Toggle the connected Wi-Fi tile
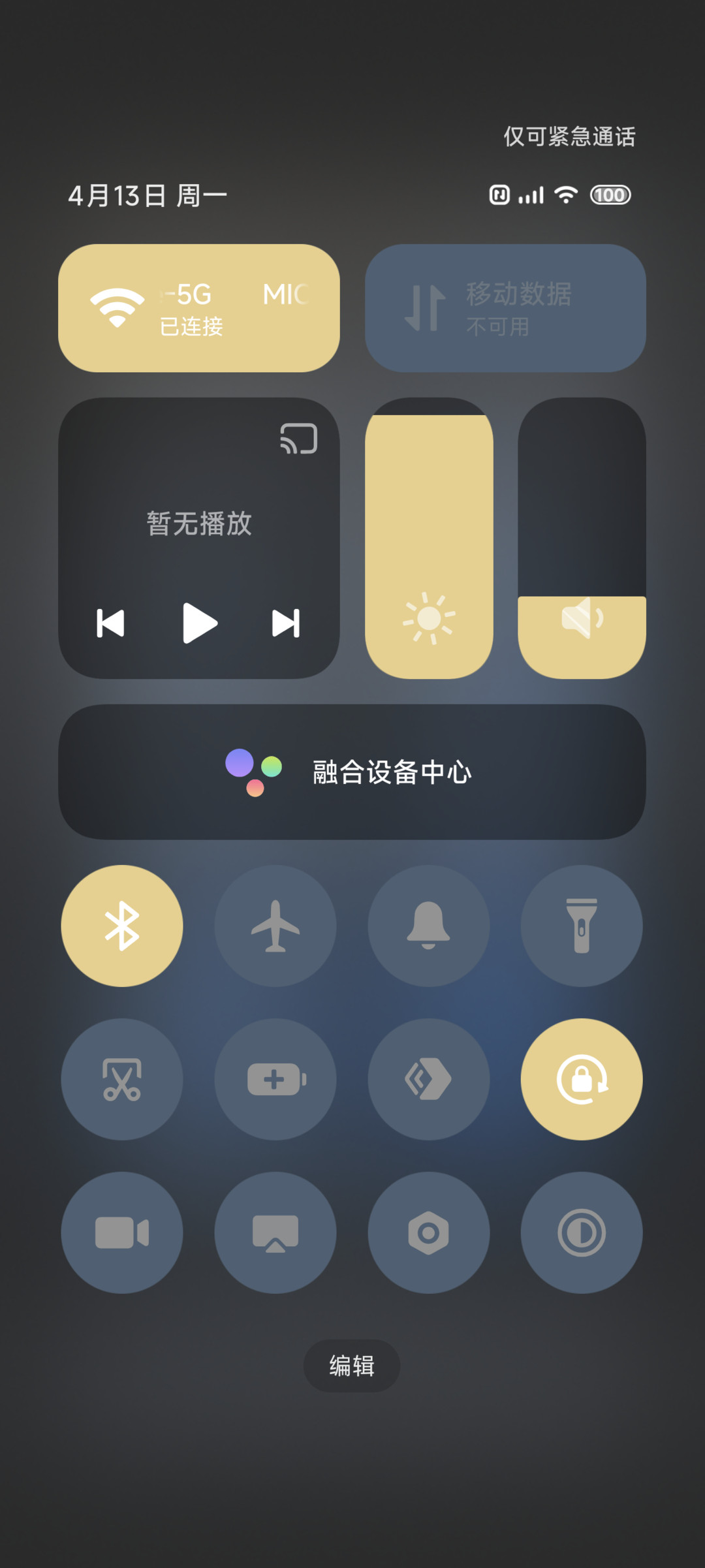The width and height of the screenshot is (705, 1568). (199, 308)
